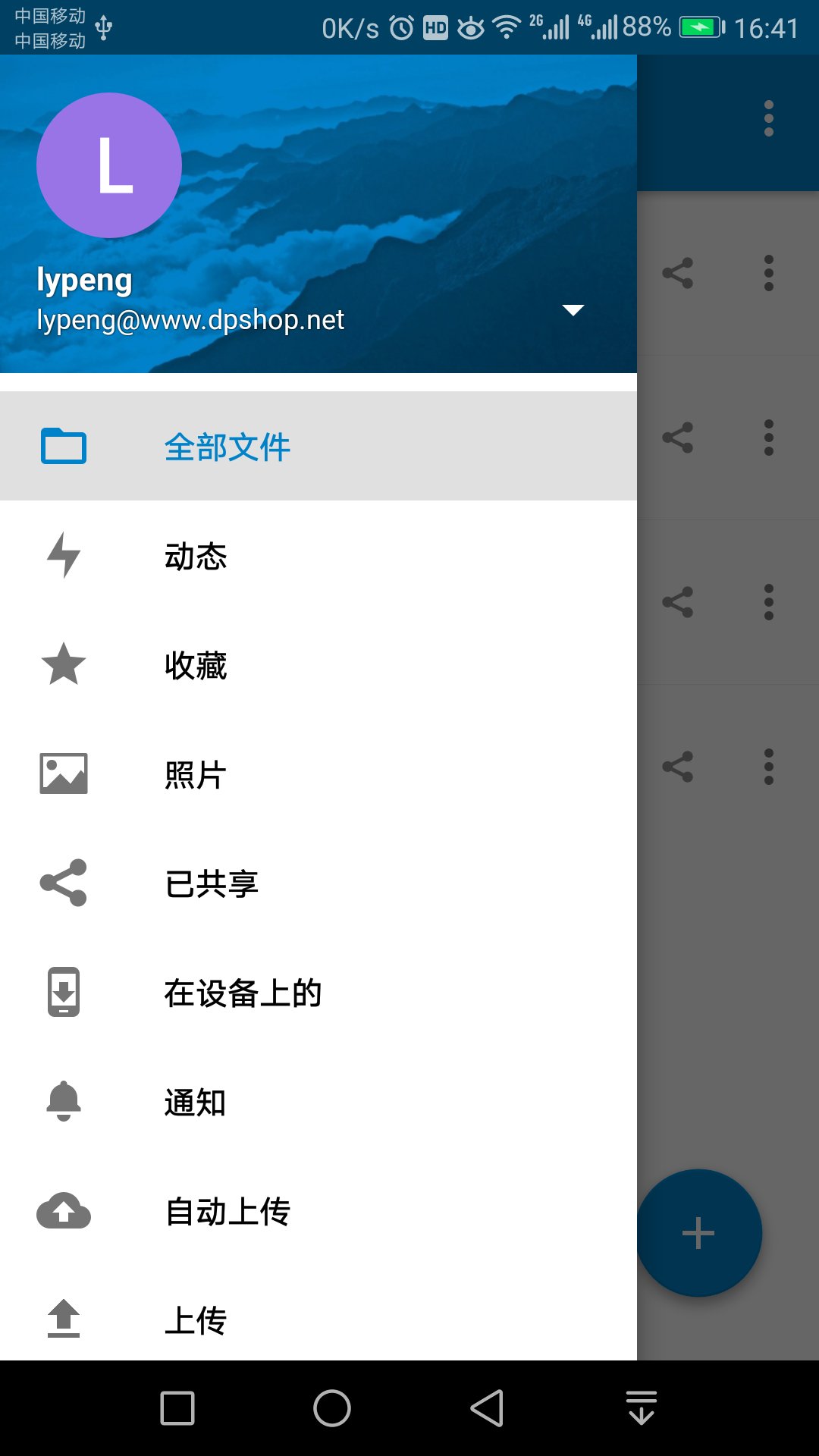Open 已共享 shared items
Image resolution: width=819 pixels, height=1456 pixels.
(x=212, y=883)
